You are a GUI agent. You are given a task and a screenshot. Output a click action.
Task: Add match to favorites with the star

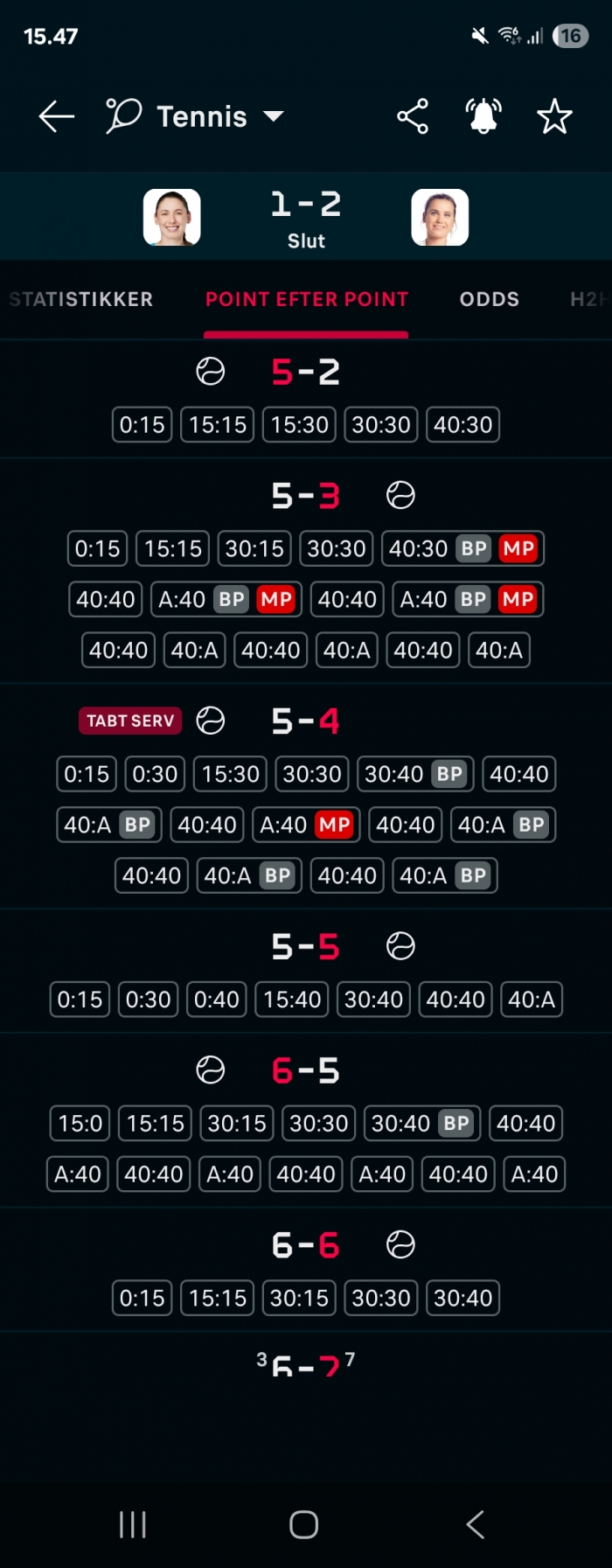(x=554, y=116)
